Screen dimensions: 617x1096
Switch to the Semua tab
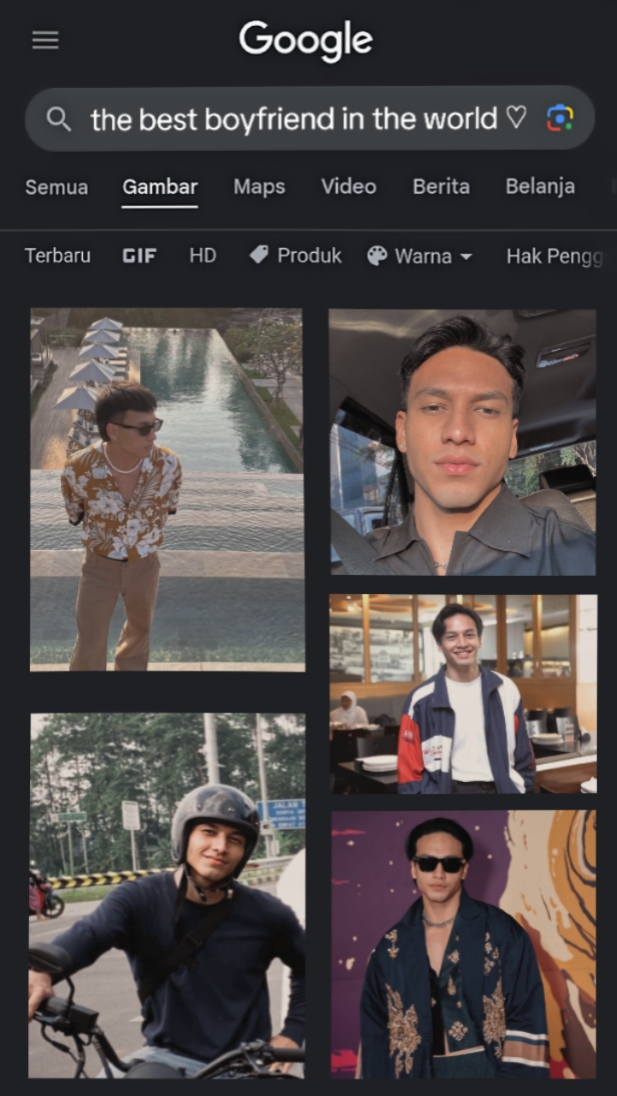[57, 187]
